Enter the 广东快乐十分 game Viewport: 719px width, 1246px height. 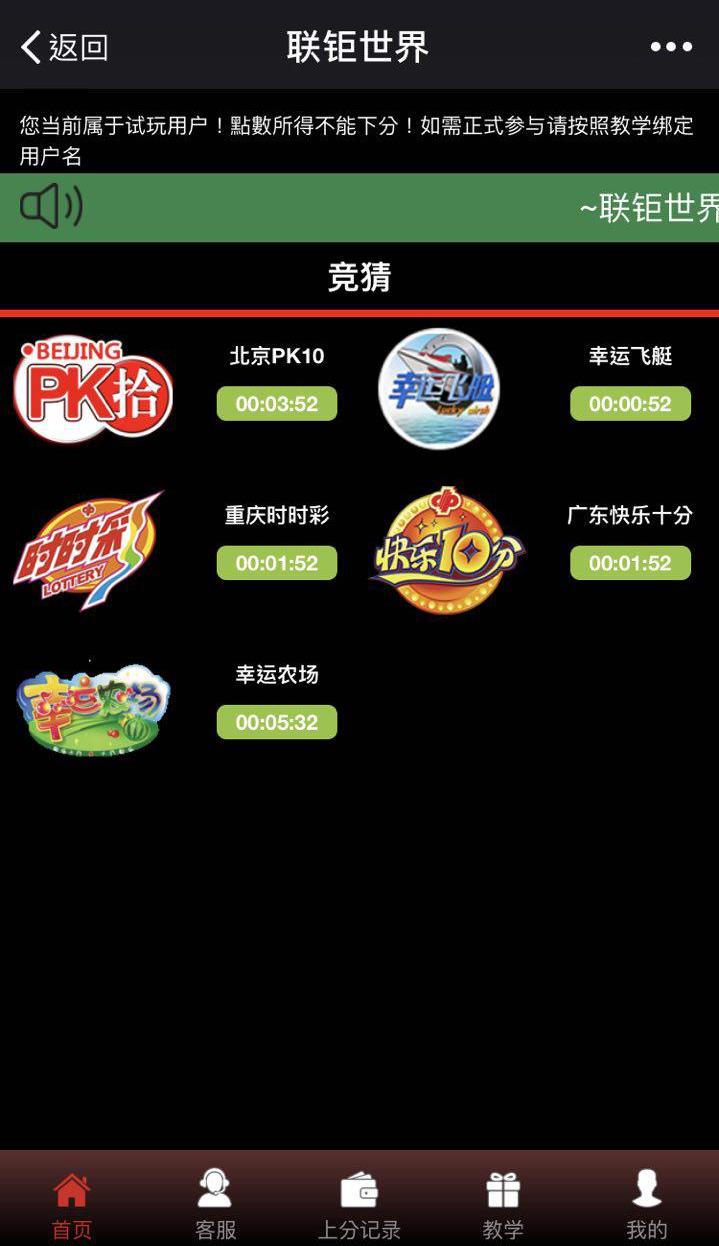pyautogui.click(x=447, y=549)
